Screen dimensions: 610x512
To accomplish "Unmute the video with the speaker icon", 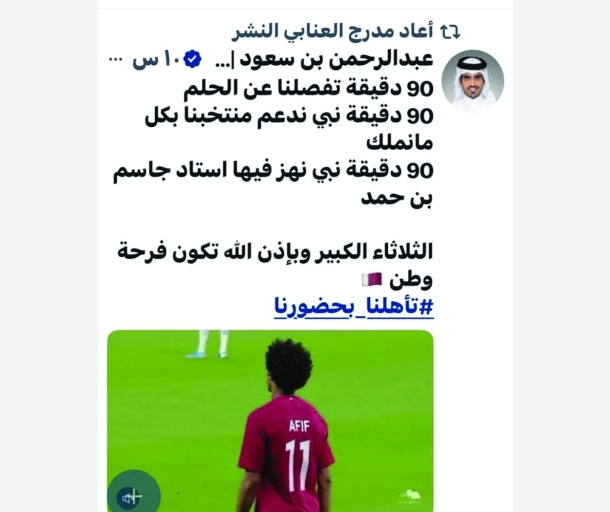I will point(131,495).
